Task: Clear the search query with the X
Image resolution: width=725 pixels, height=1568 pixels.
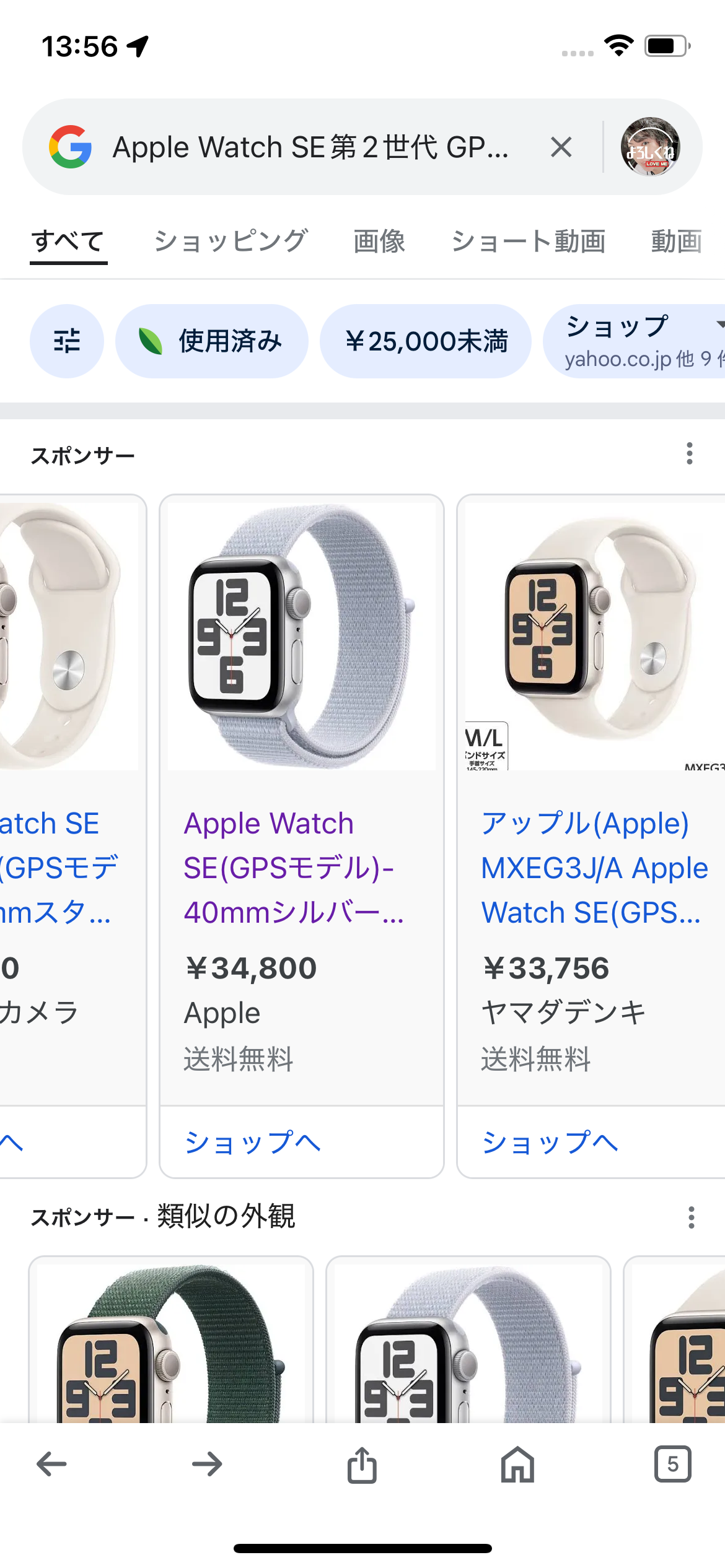Action: coord(561,147)
